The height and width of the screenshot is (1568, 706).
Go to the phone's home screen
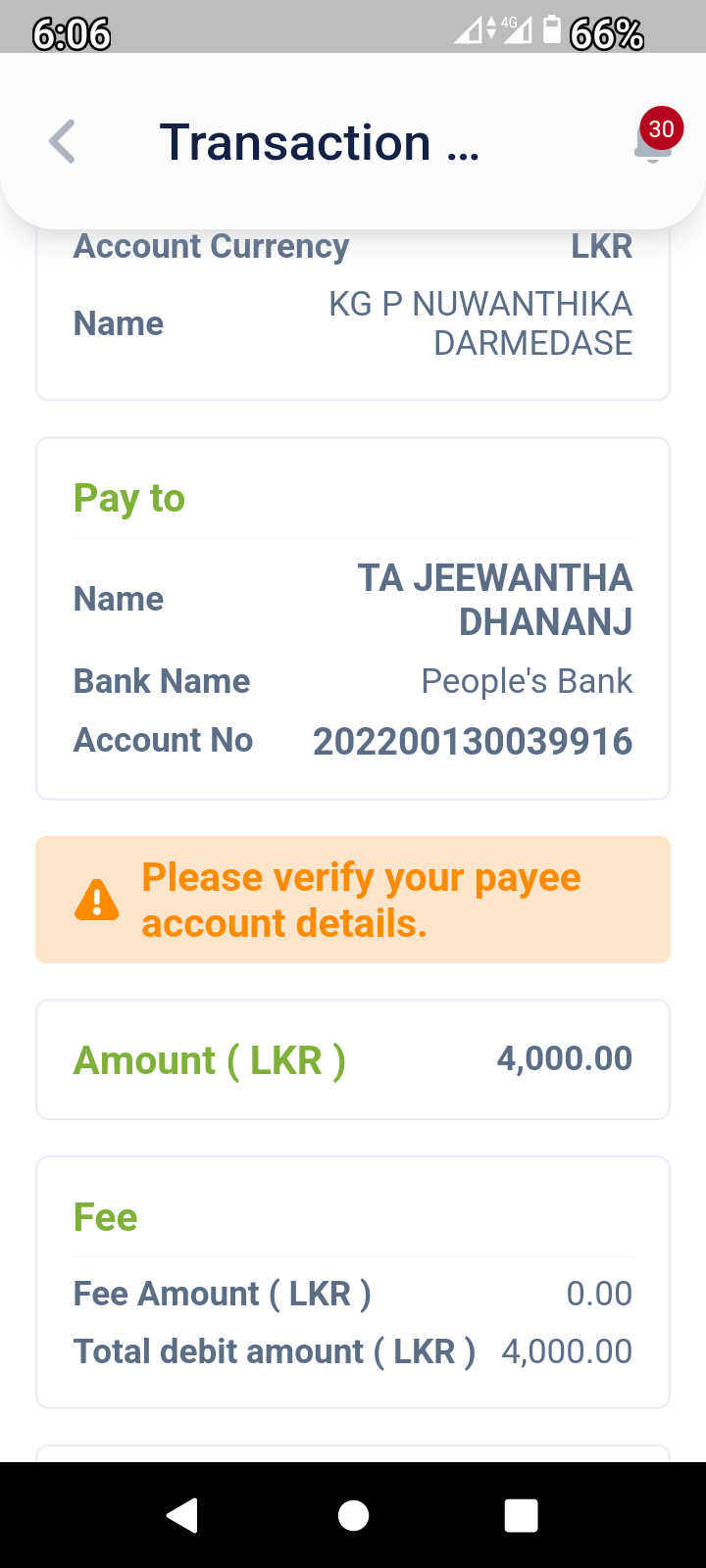(x=353, y=1515)
